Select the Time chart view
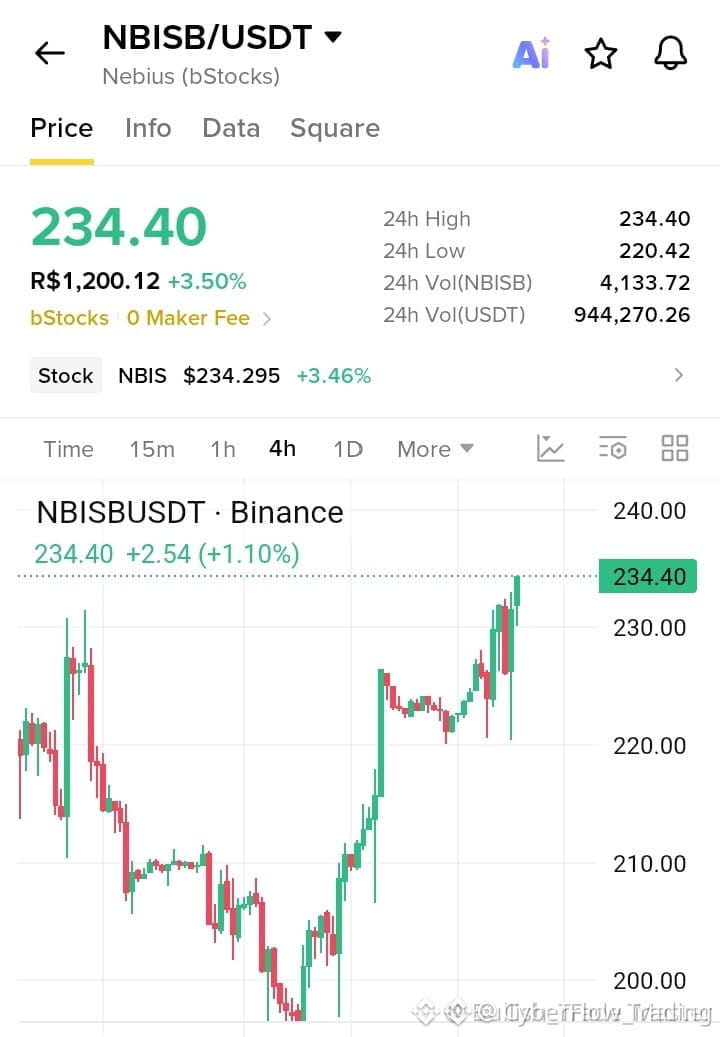This screenshot has height=1037, width=720. 68,450
